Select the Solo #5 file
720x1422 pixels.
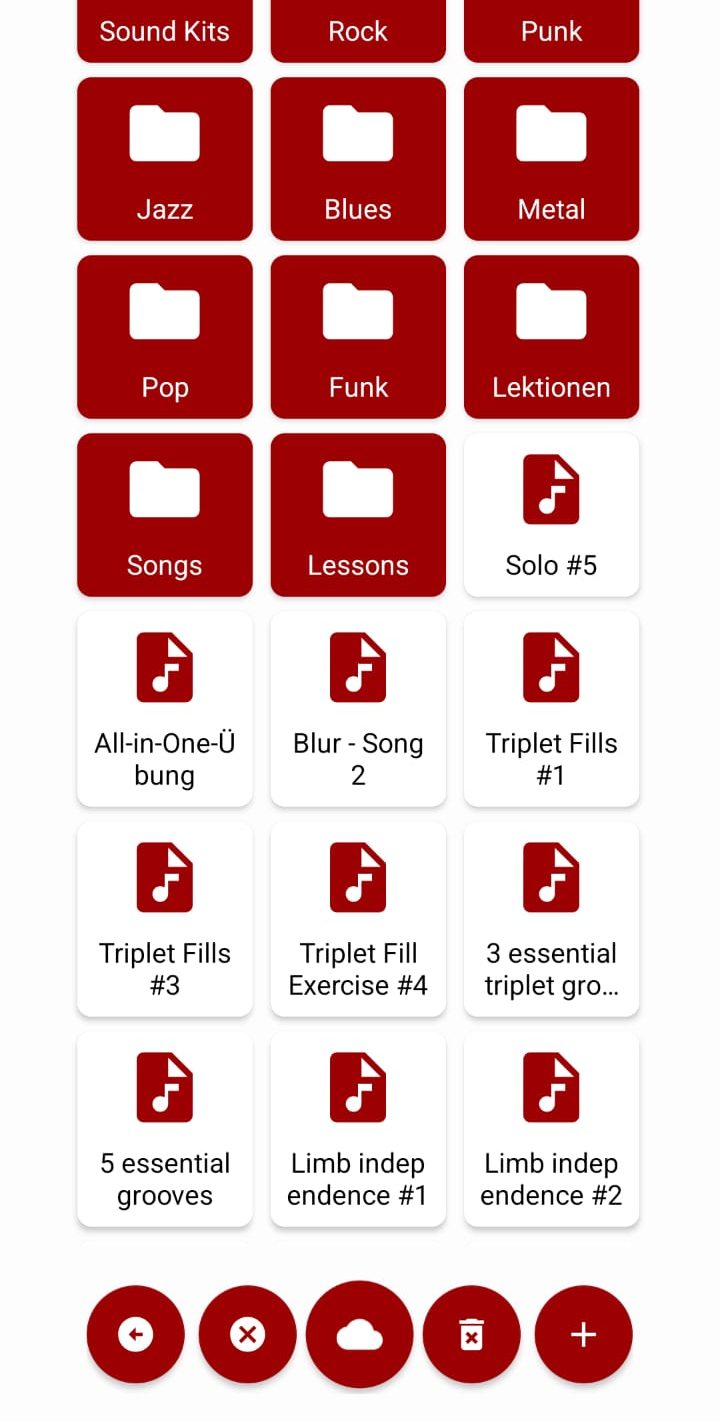pyautogui.click(x=551, y=515)
